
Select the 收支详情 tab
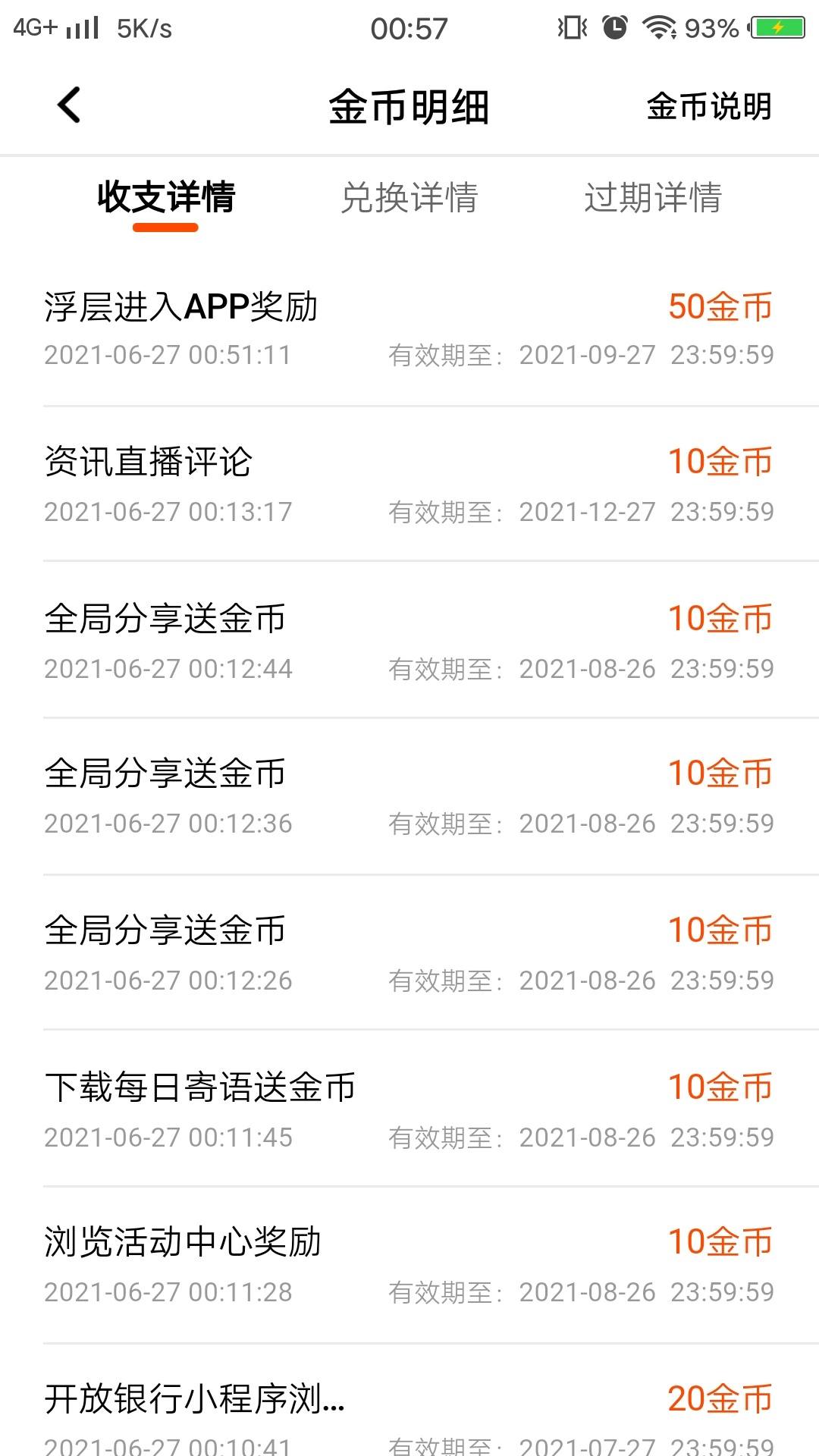166,197
